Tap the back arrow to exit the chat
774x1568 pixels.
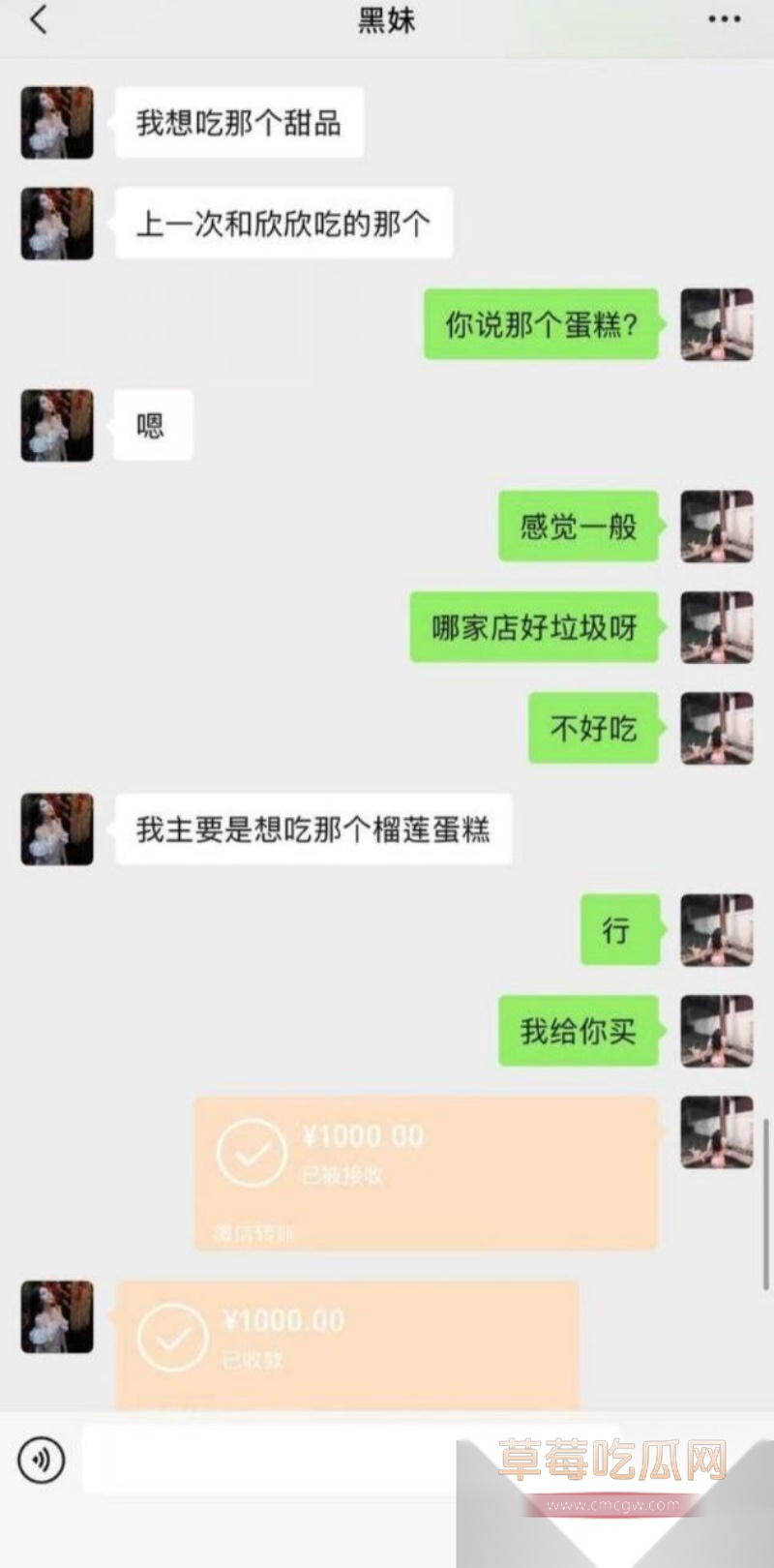click(39, 21)
